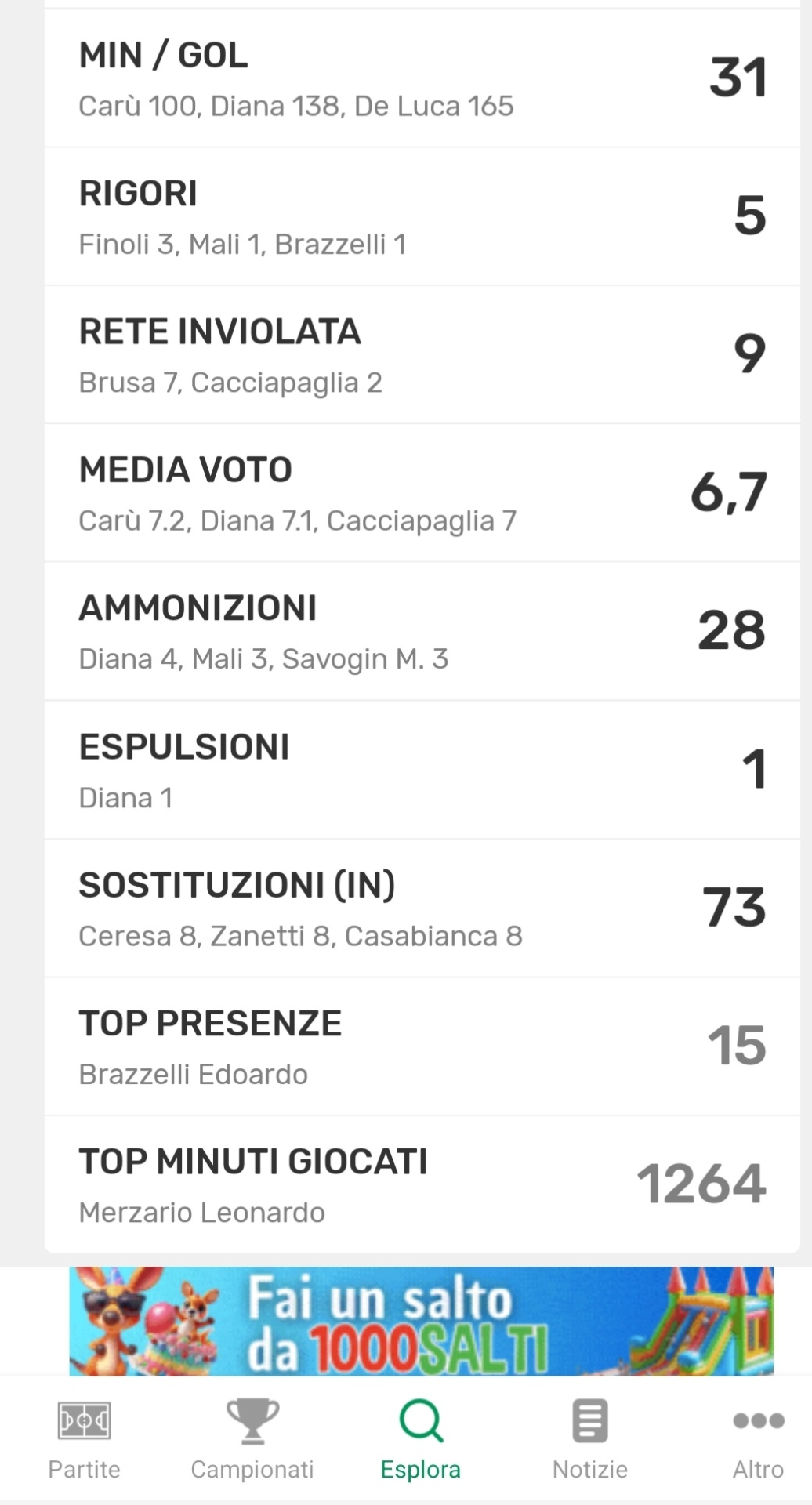The width and height of the screenshot is (812, 1505).
Task: Open the Campionati tab
Action: coord(252,1438)
